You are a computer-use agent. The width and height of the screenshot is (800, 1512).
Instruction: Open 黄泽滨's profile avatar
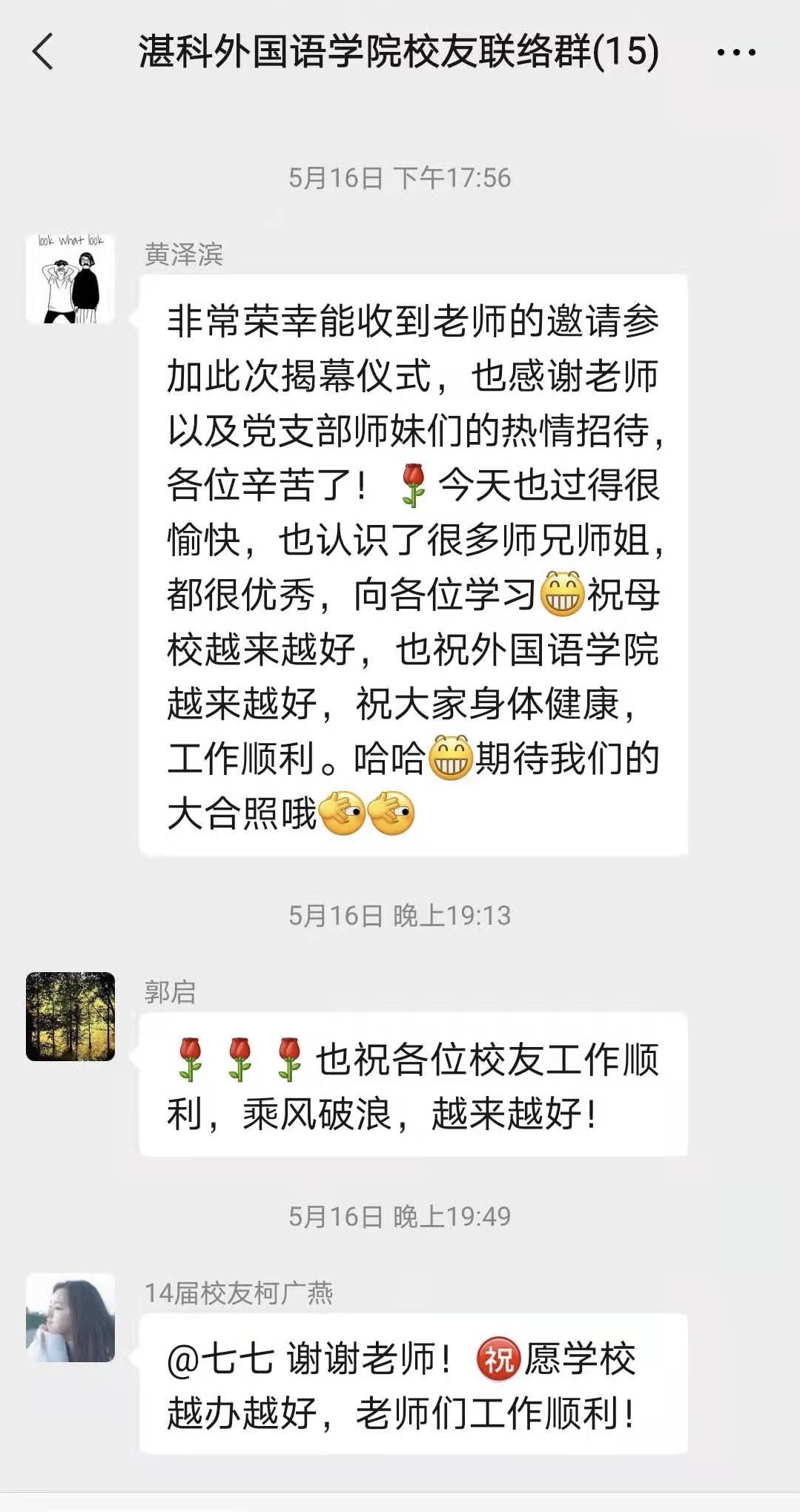[x=70, y=279]
